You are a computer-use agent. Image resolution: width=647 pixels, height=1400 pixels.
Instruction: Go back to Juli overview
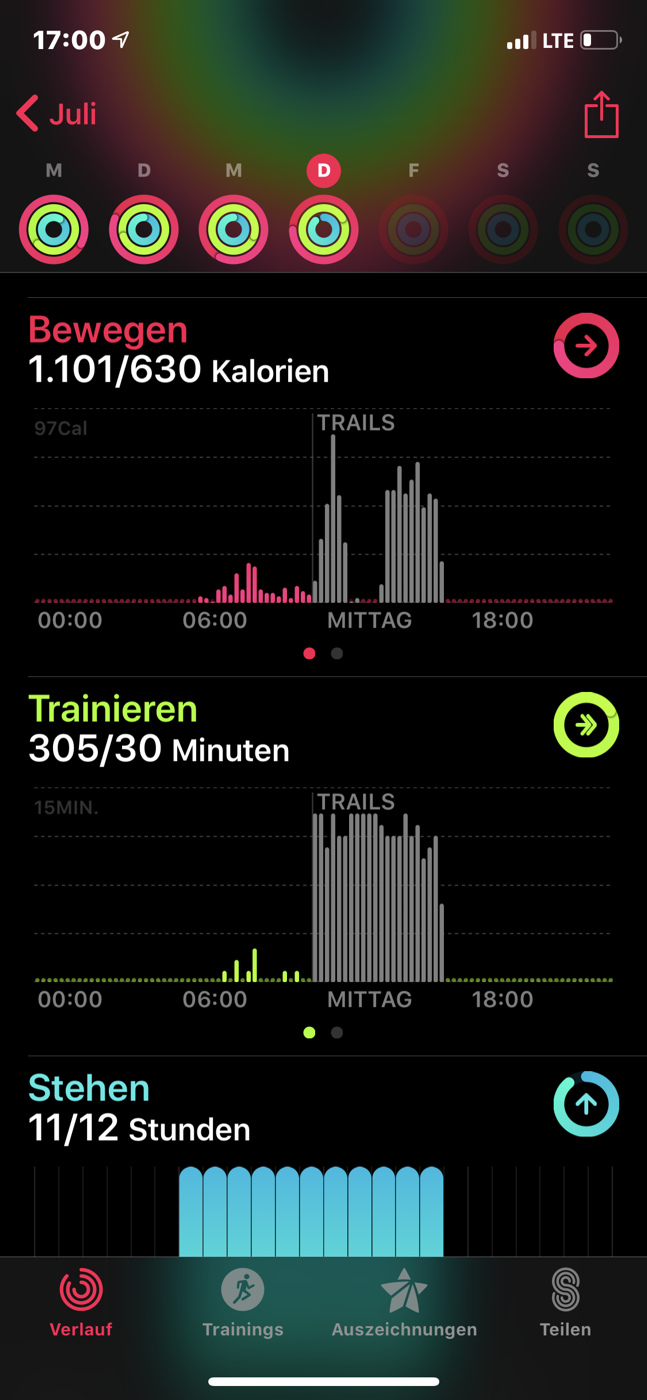pos(57,114)
